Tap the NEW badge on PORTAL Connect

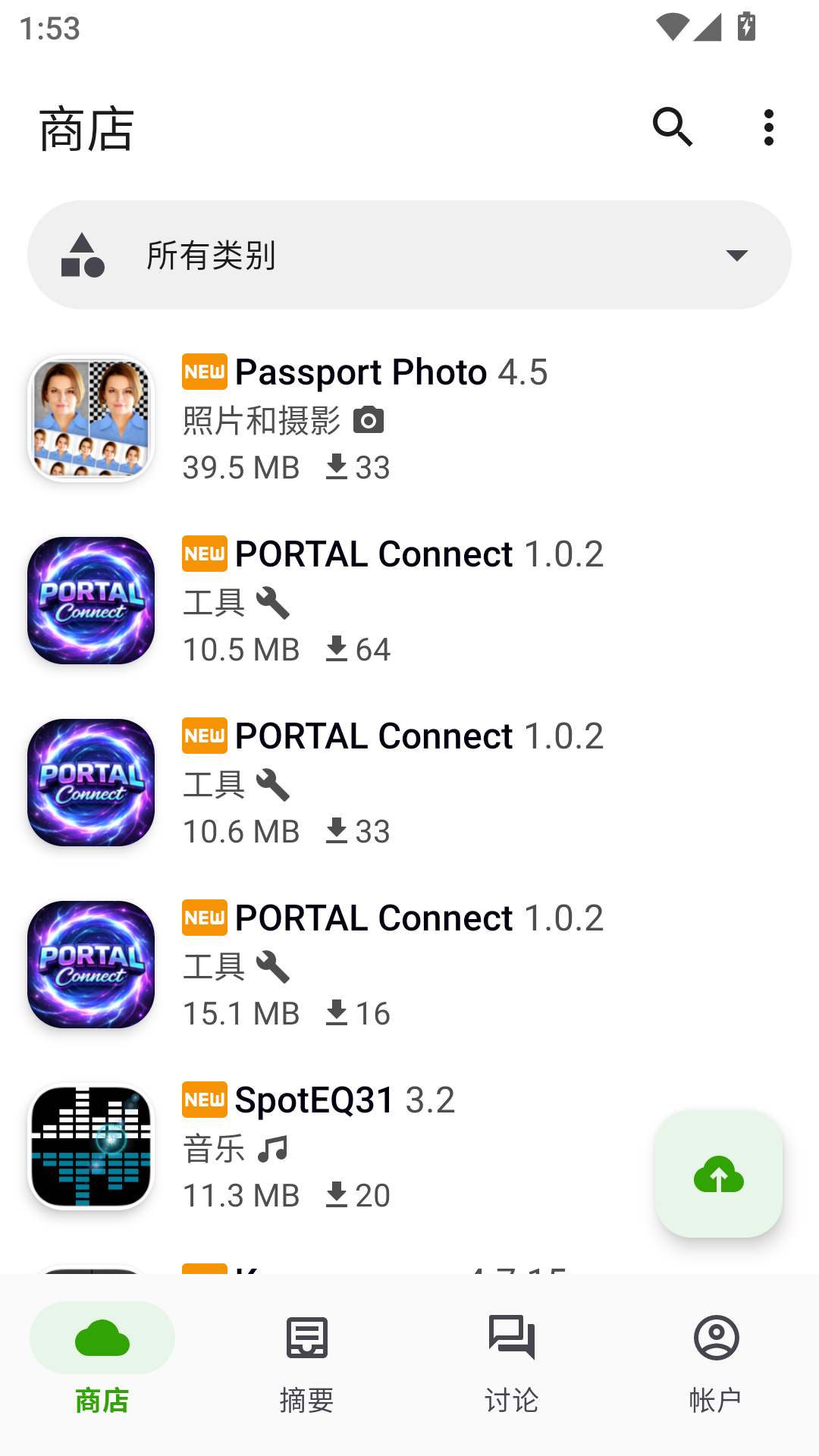[204, 554]
